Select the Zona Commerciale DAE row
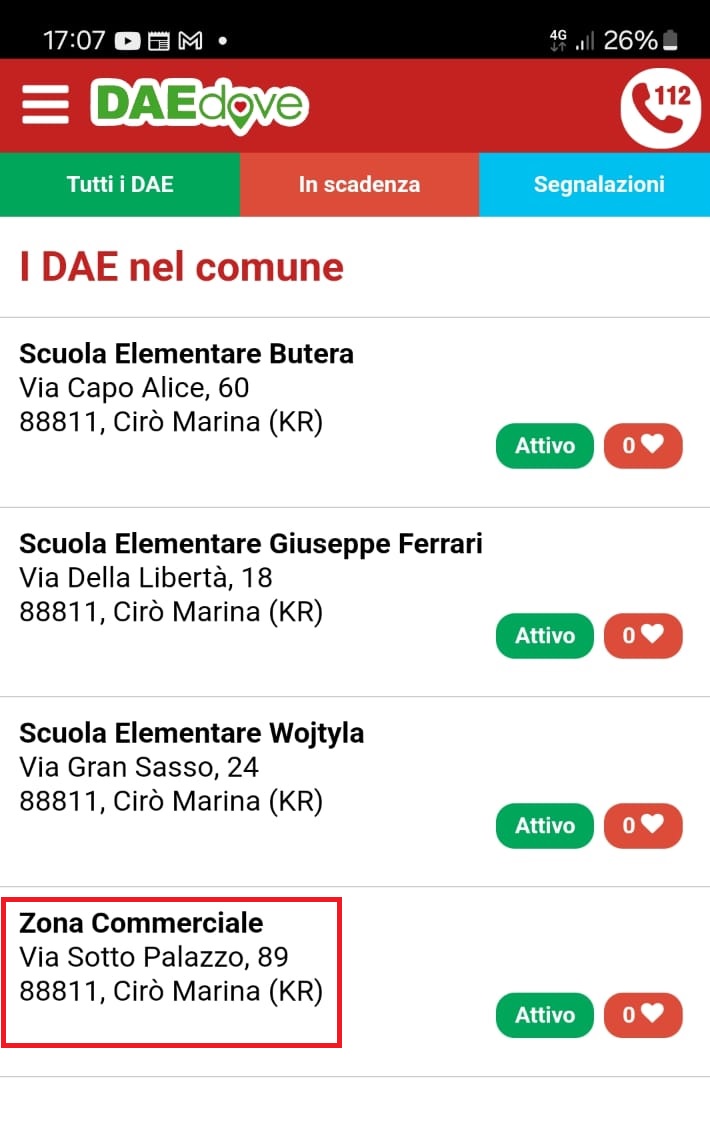710x1134 pixels. point(170,958)
